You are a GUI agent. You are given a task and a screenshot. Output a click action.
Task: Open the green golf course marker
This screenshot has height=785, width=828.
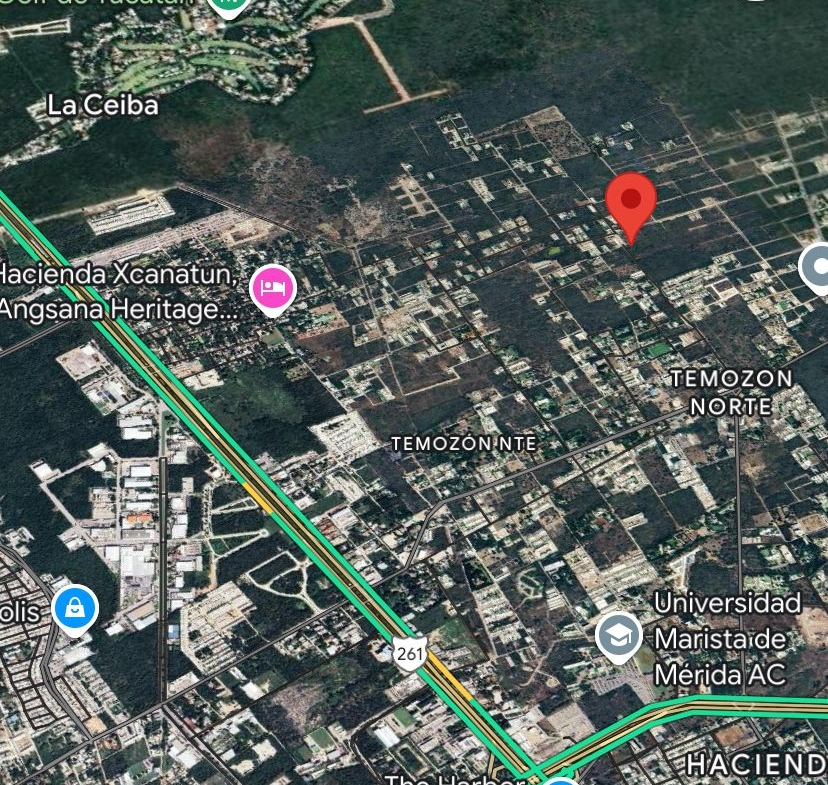click(x=229, y=5)
